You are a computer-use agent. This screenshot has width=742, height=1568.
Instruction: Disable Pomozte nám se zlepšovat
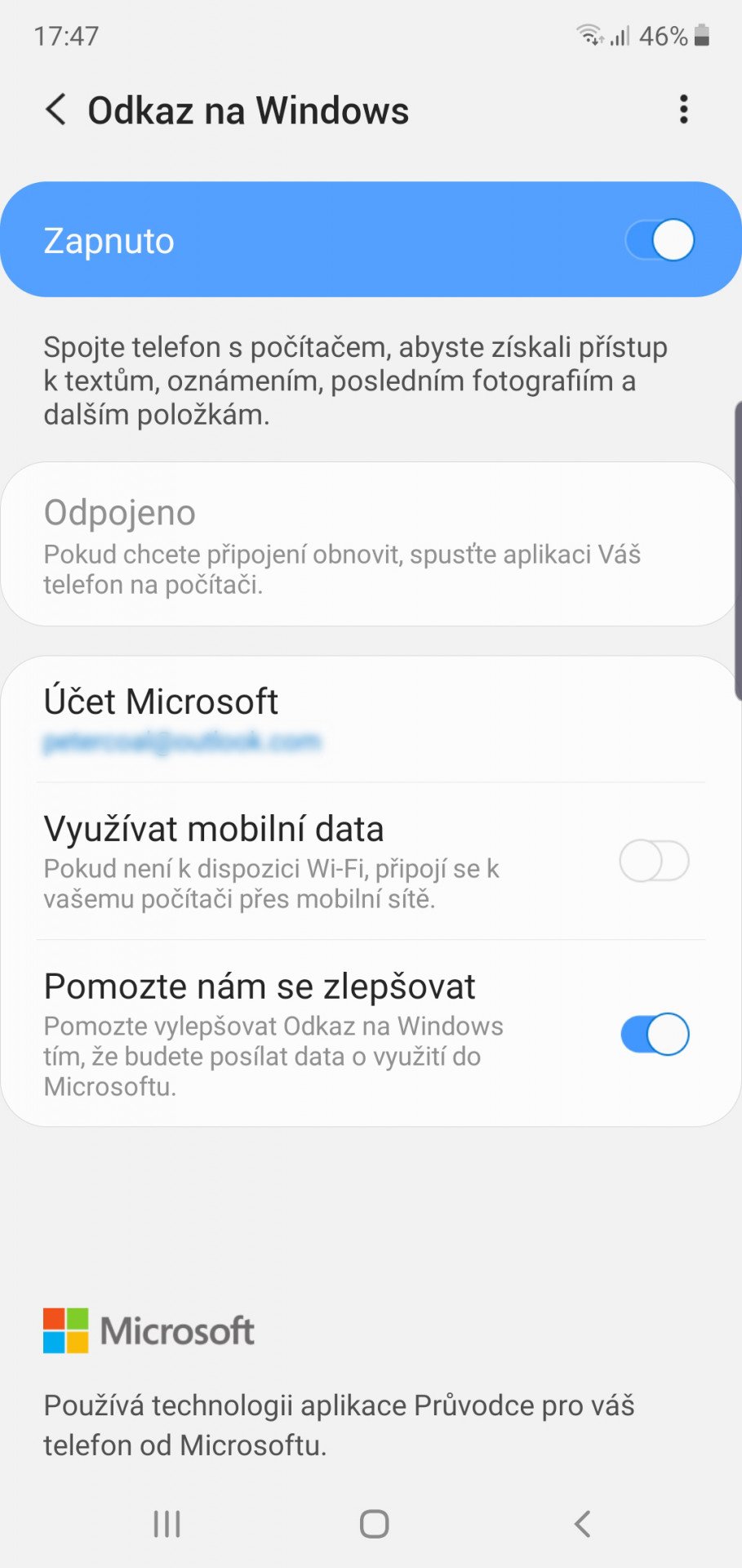coord(655,1035)
